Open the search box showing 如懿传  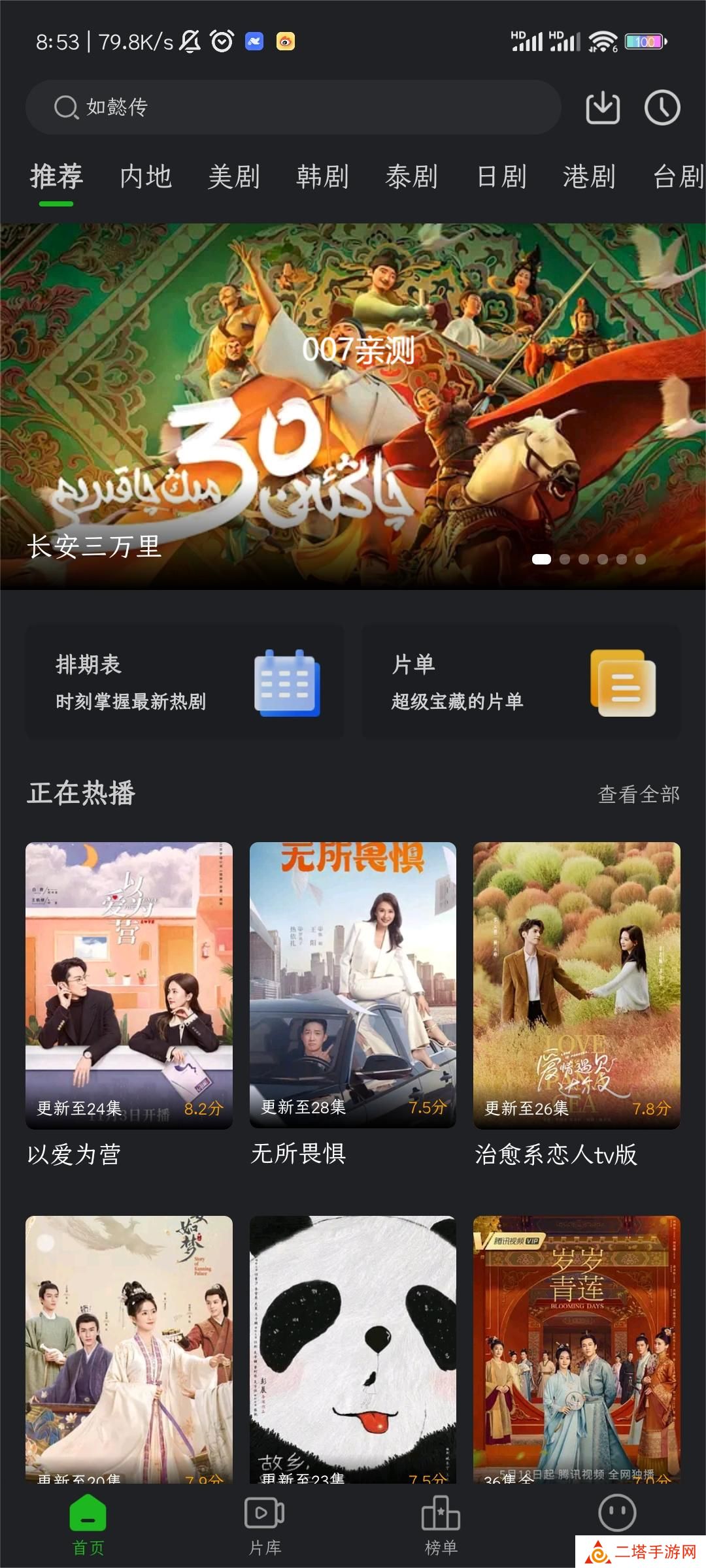tap(293, 107)
